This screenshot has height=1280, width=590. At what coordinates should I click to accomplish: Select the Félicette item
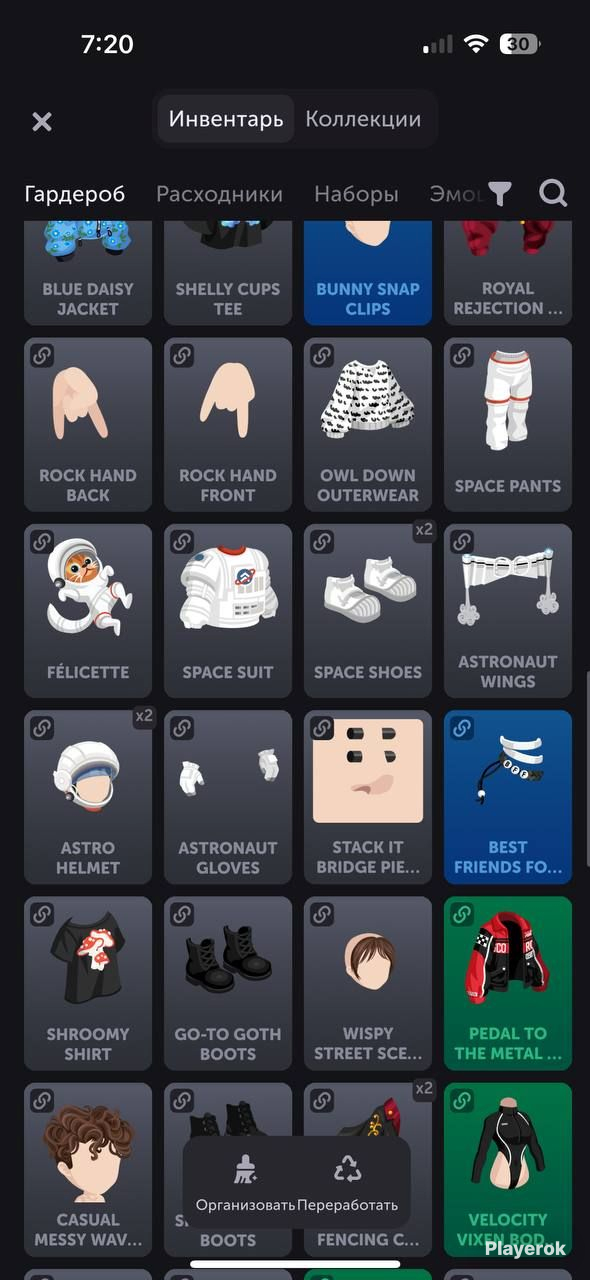point(88,611)
